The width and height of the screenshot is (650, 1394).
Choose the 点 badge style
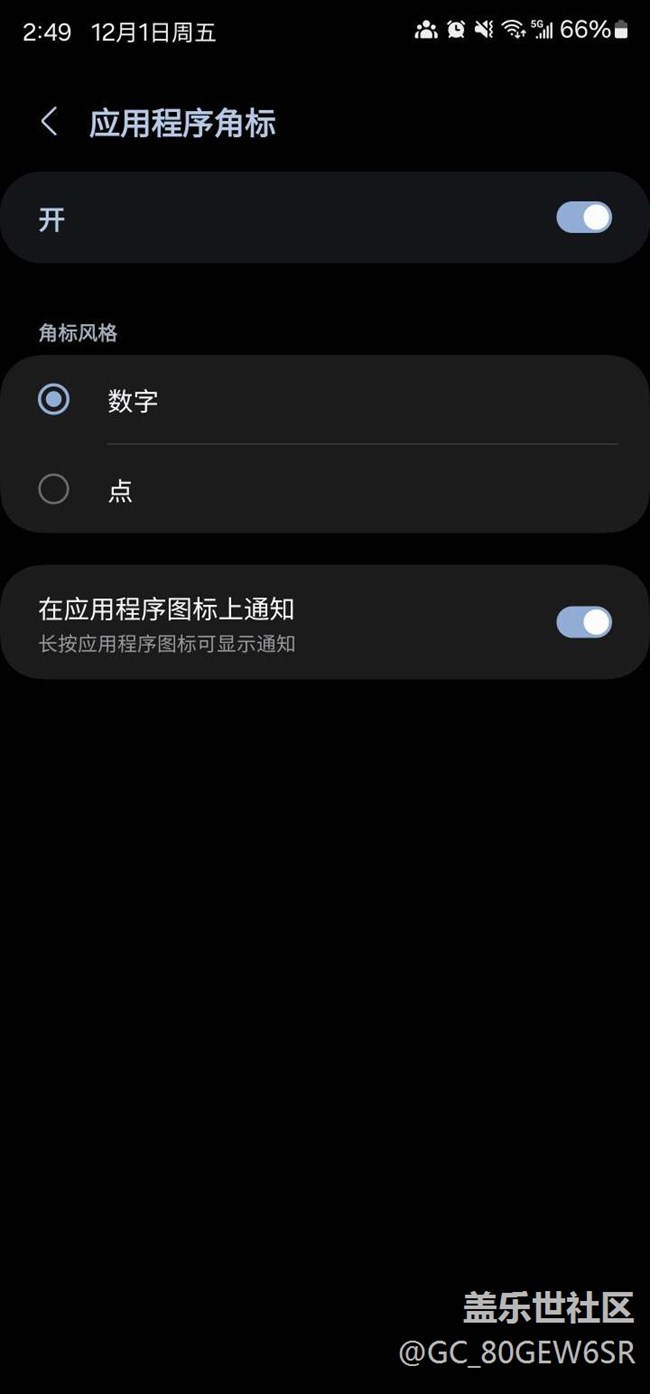click(x=54, y=489)
